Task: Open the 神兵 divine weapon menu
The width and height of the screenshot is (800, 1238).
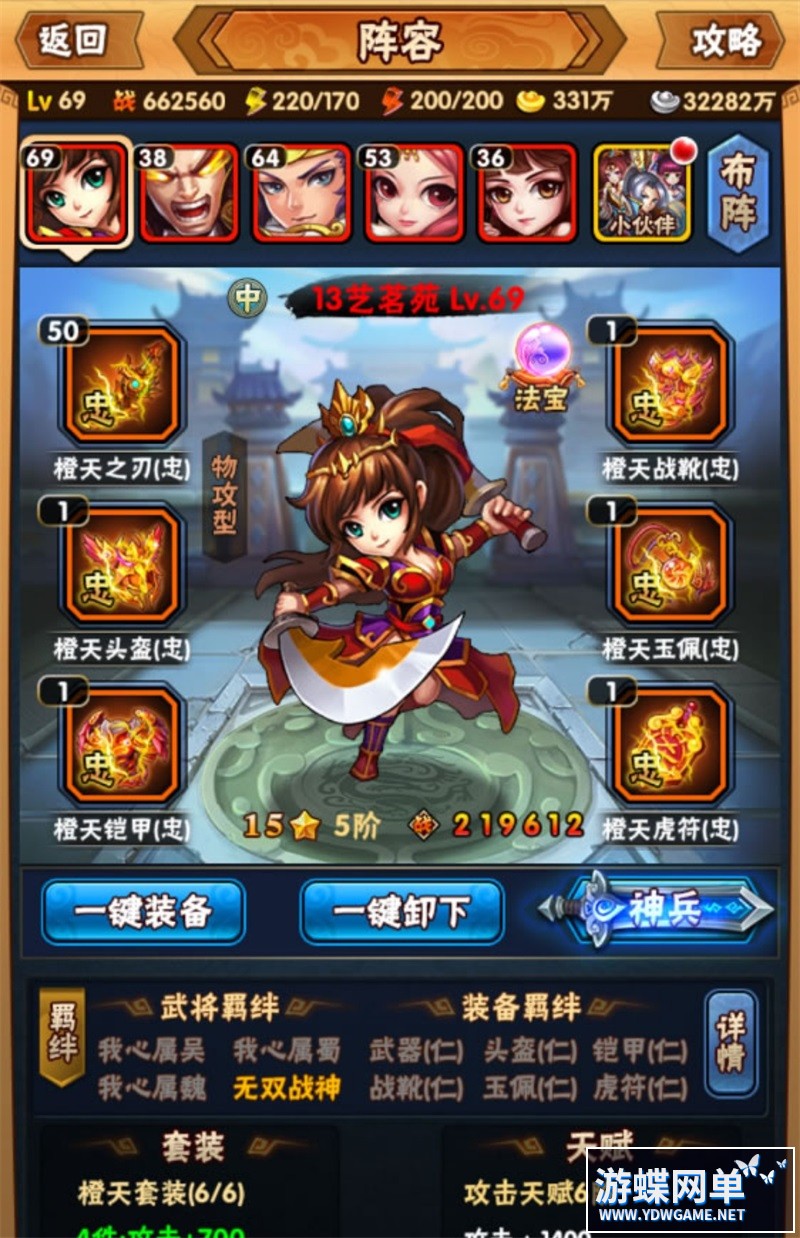Action: [657, 909]
